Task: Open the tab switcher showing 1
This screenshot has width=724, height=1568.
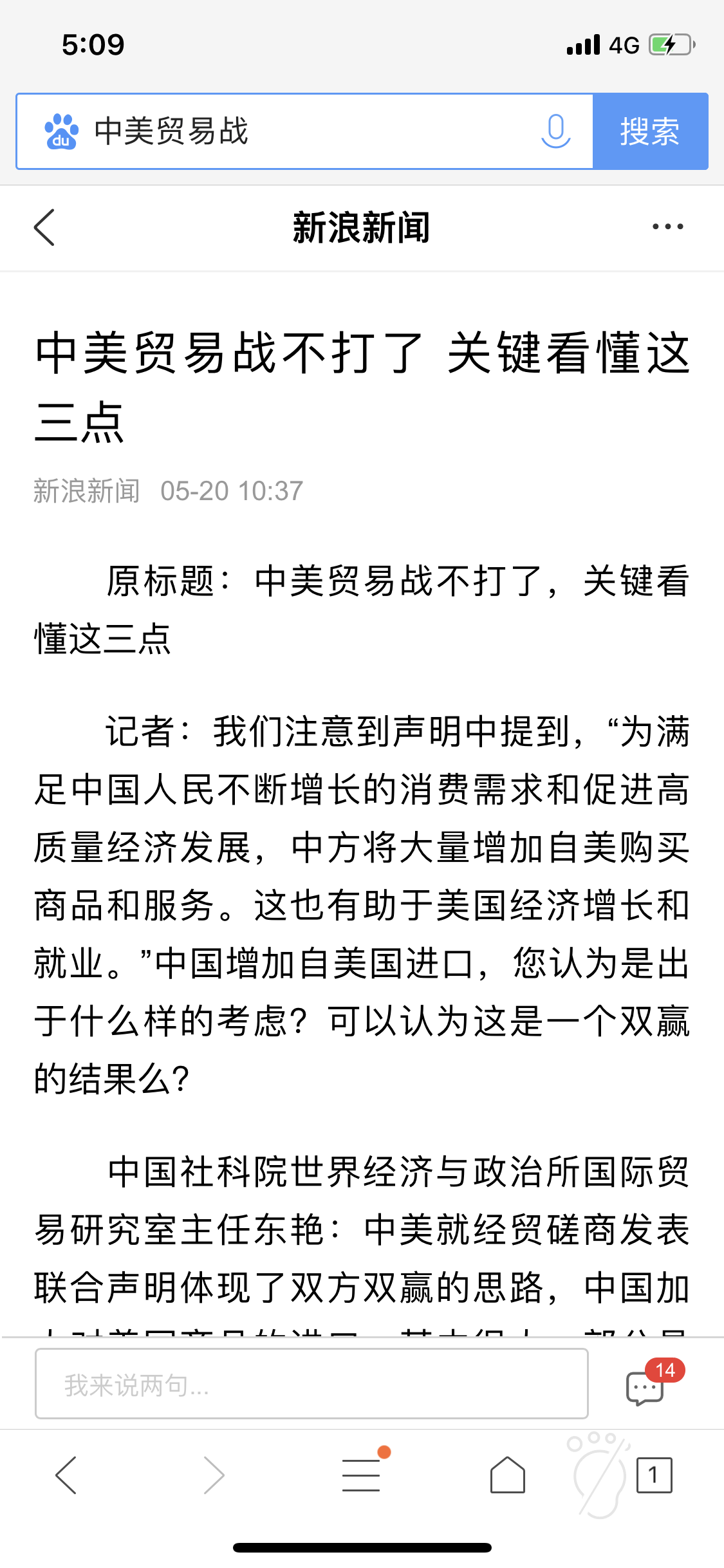Action: point(654,1475)
